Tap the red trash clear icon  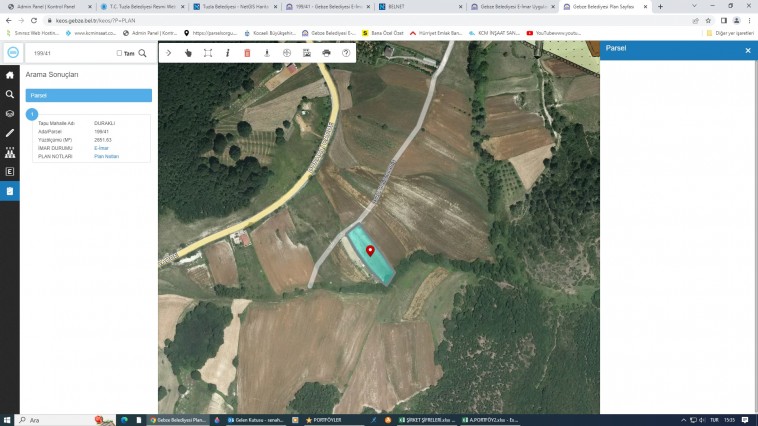[x=247, y=53]
